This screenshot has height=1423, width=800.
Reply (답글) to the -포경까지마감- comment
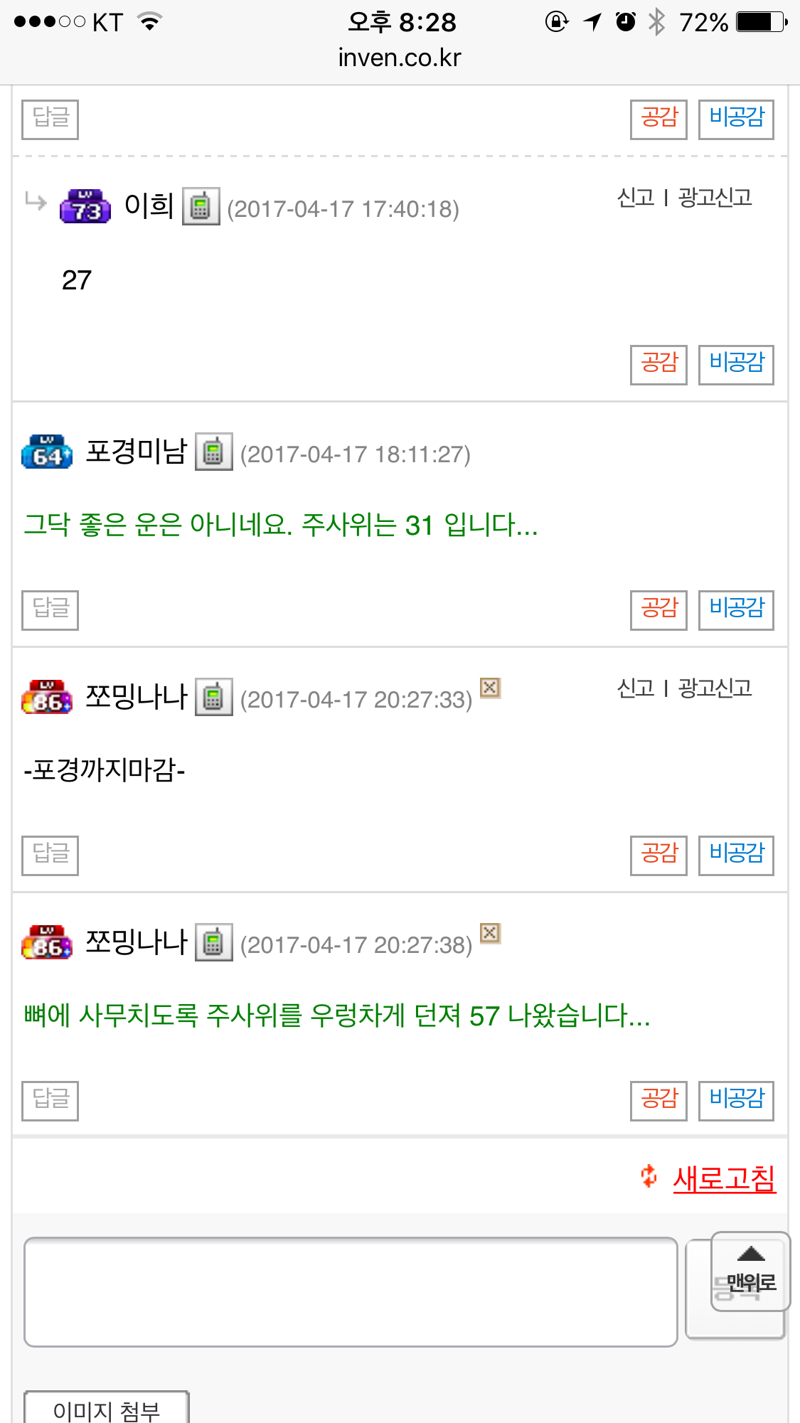point(50,855)
